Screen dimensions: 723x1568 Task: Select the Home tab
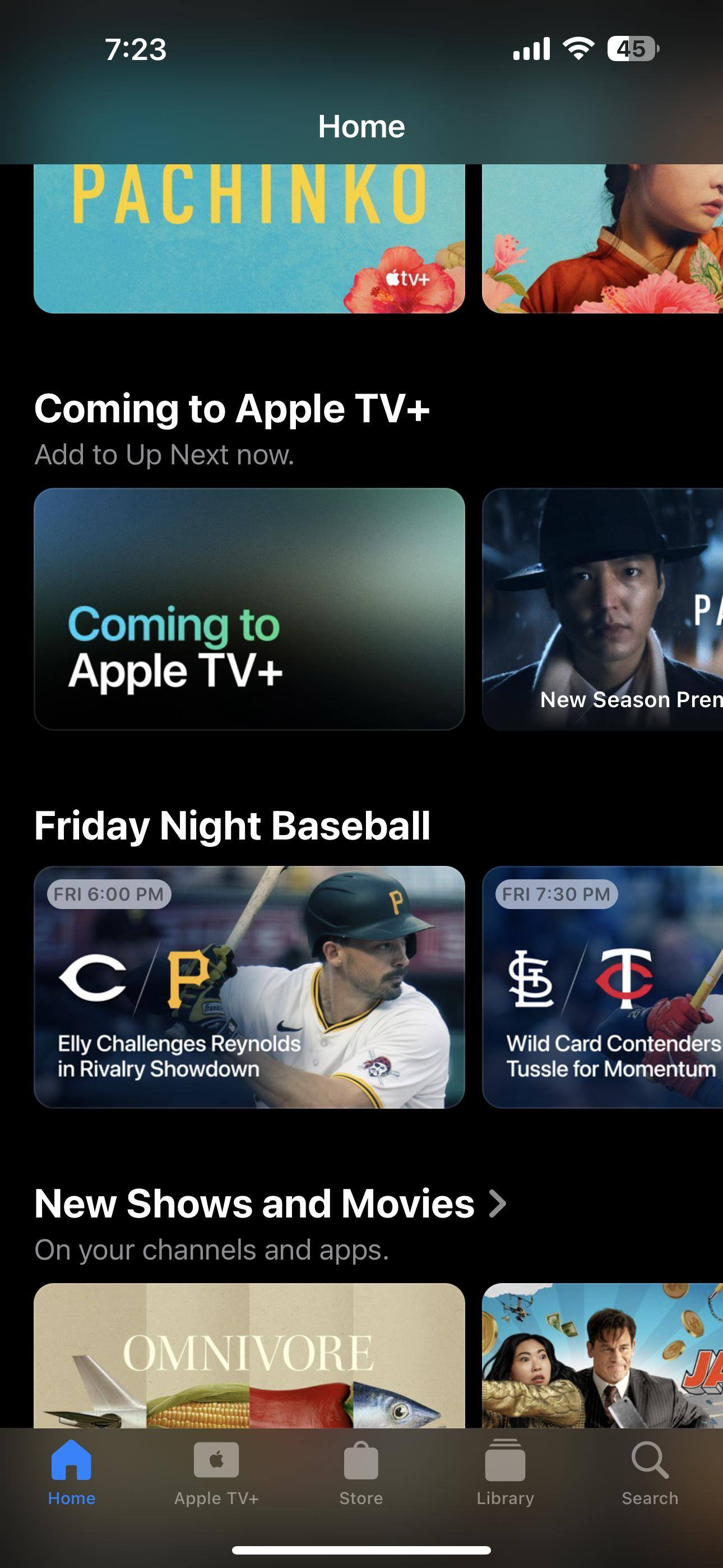(72, 1472)
